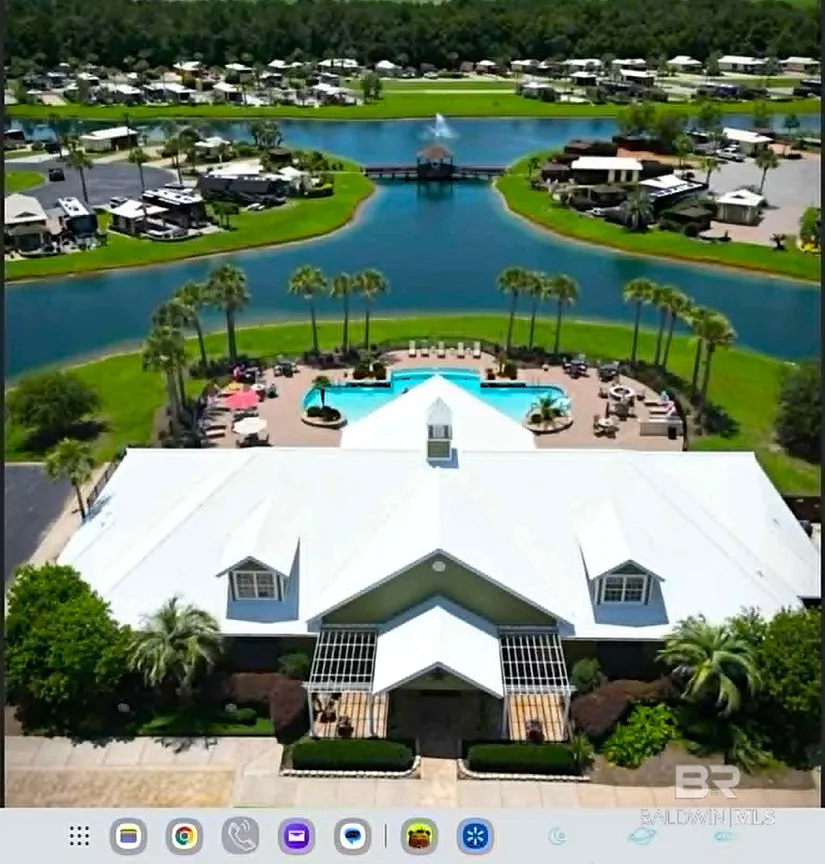Open the Phone app in the taskbar
Image resolution: width=825 pixels, height=864 pixels.
(x=240, y=836)
